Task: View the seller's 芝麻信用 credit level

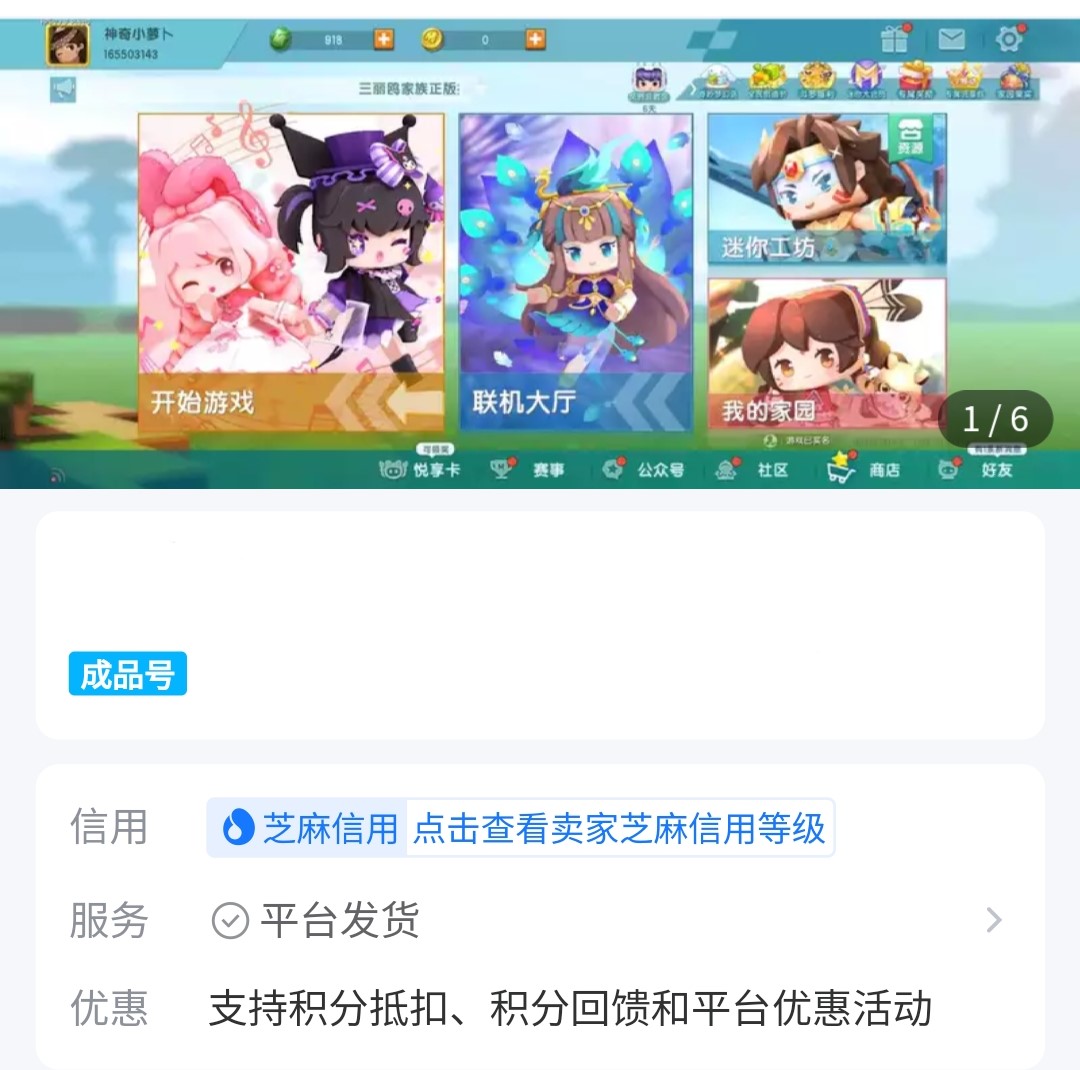Action: (619, 828)
